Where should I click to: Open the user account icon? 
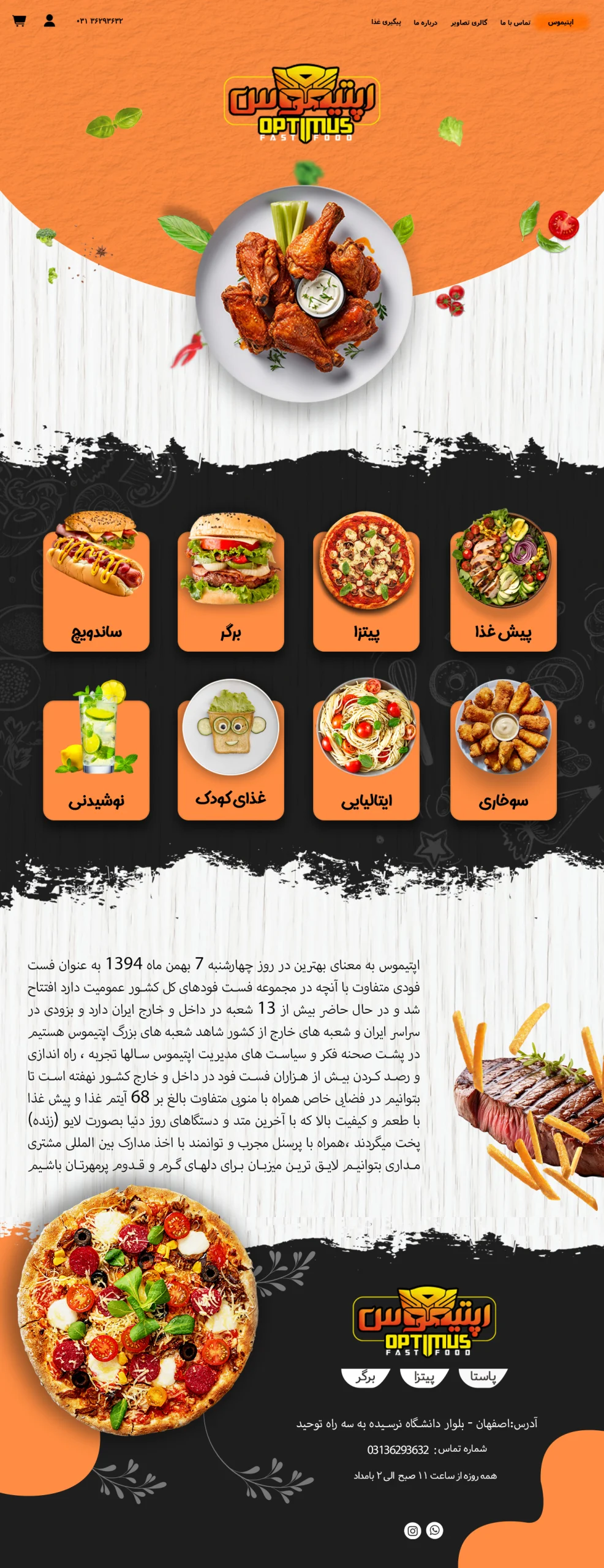pyautogui.click(x=50, y=21)
